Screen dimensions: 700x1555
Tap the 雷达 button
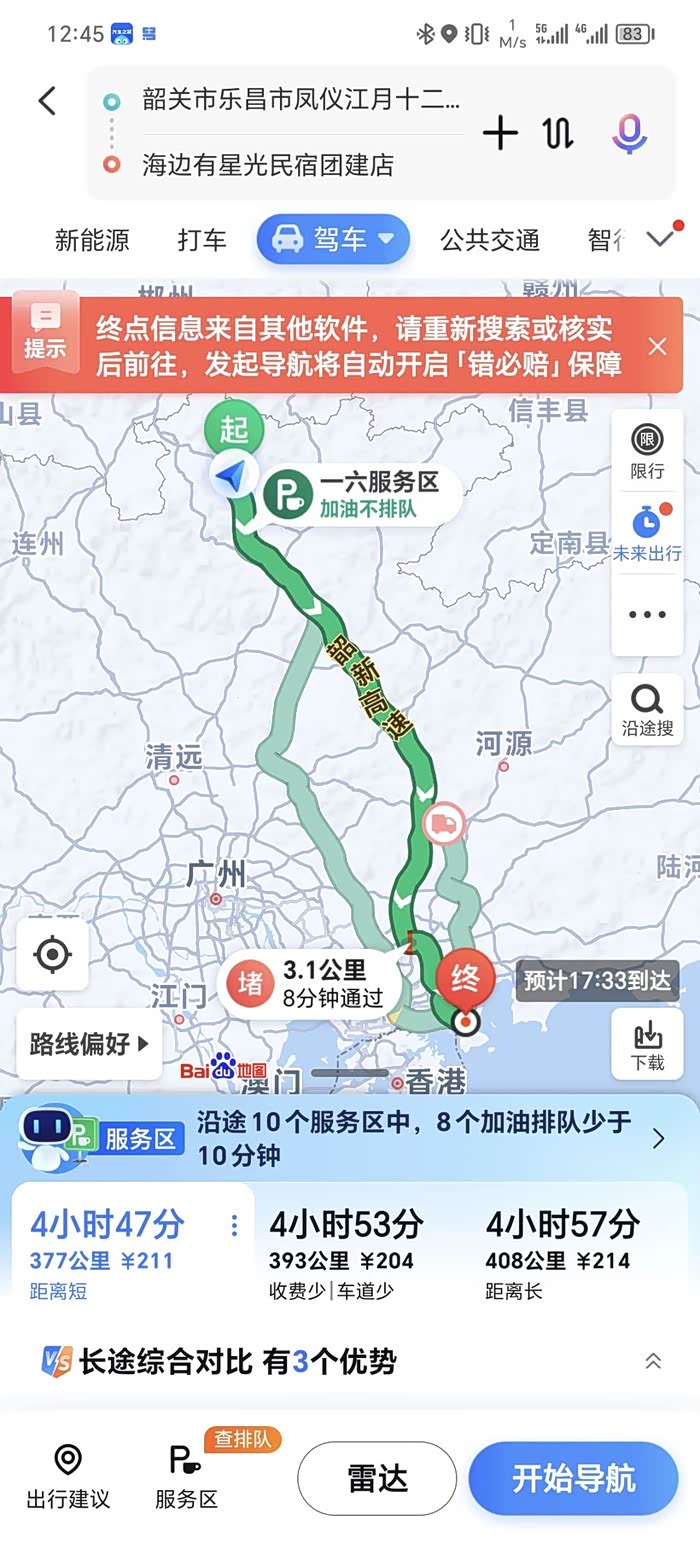(377, 1478)
